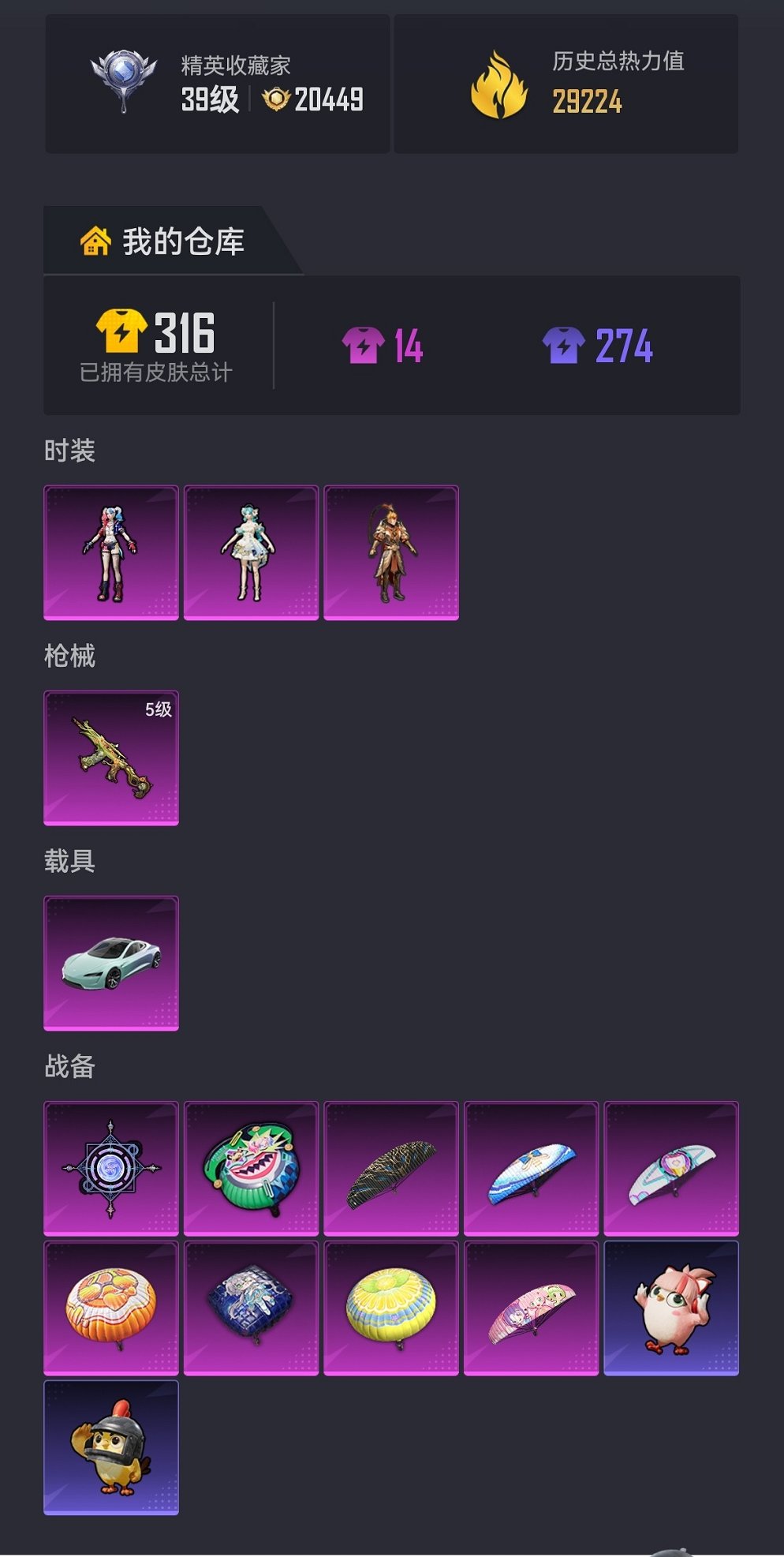The image size is (784, 1557).
Task: Open the blue compass emblem gear item
Action: click(111, 1168)
